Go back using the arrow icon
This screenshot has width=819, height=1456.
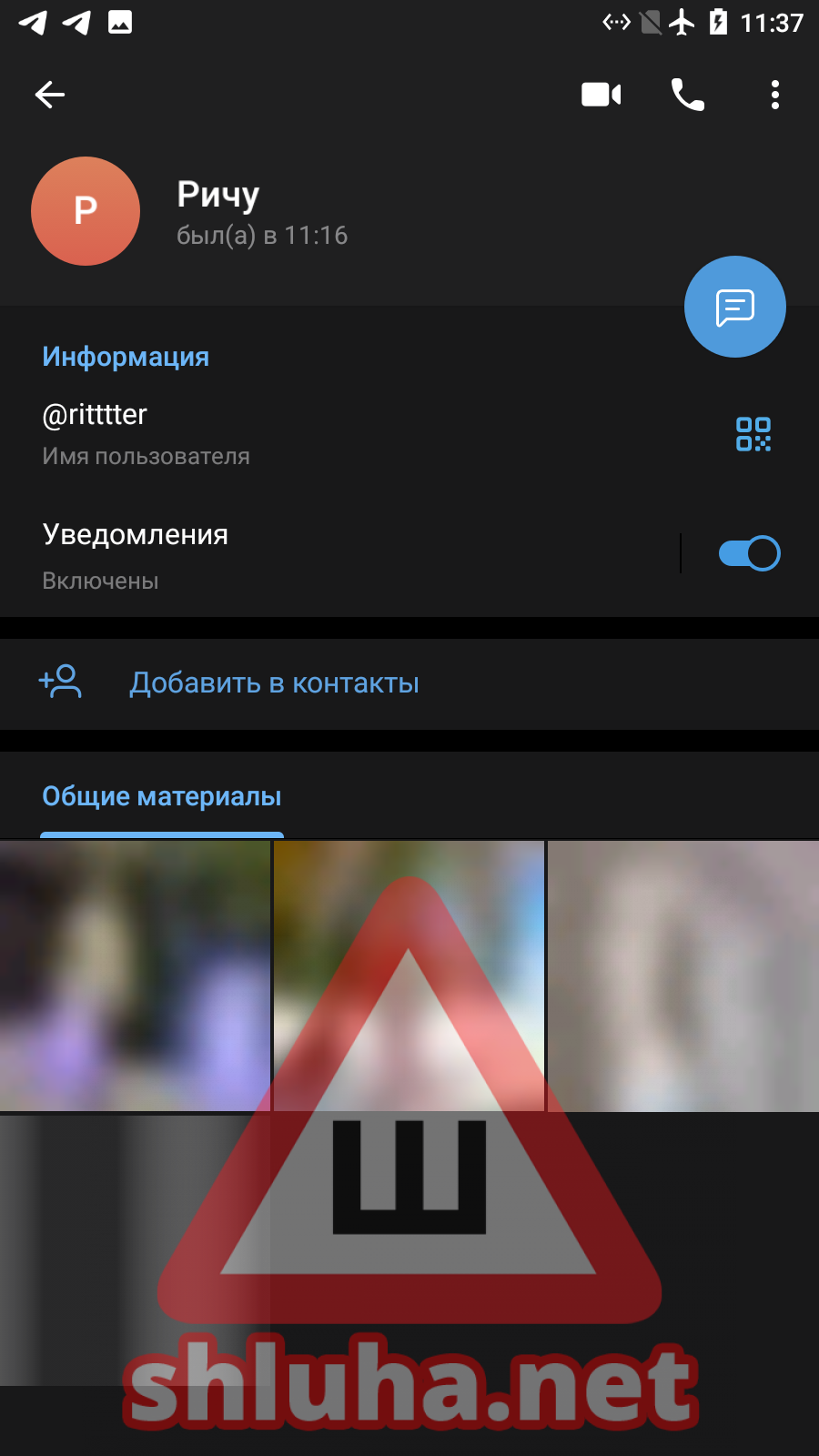50,95
